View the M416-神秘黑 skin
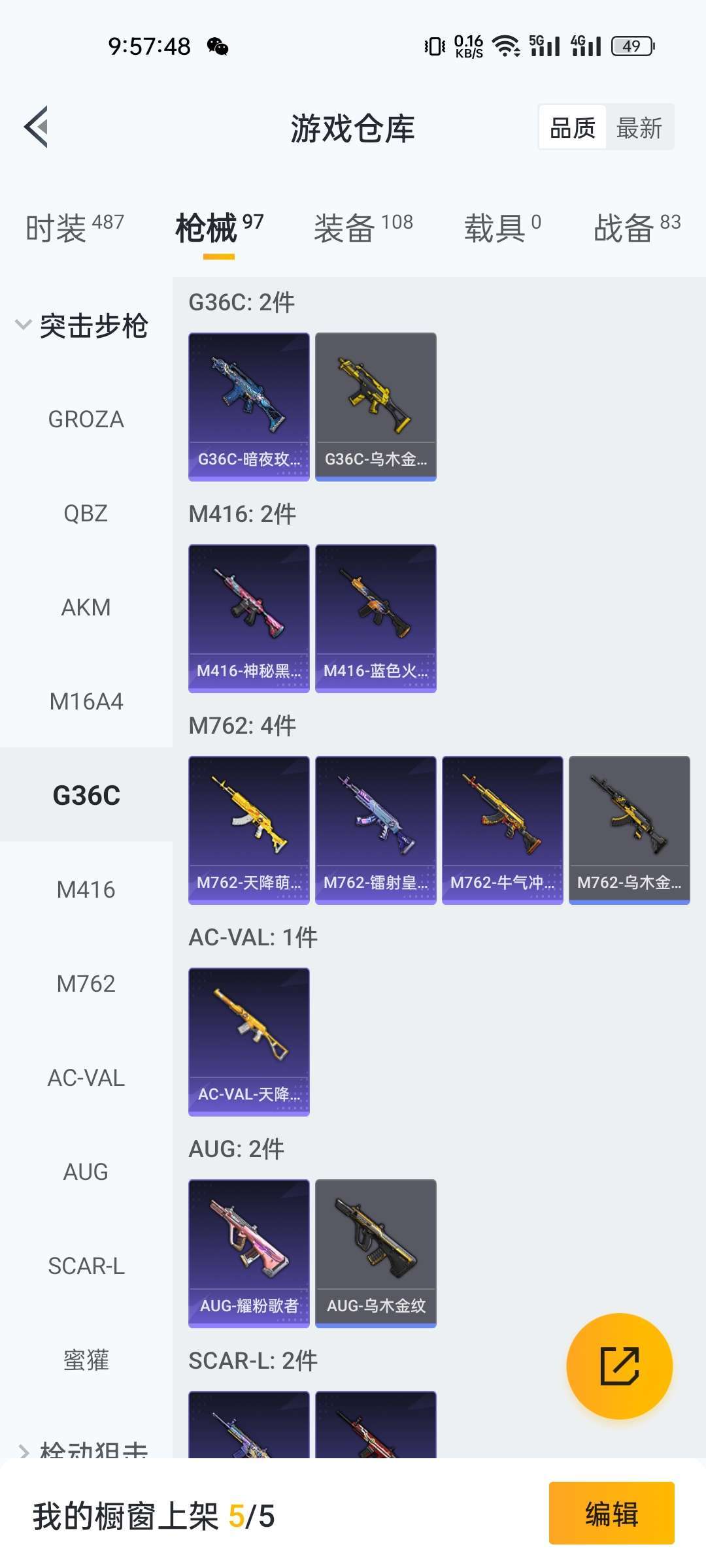The image size is (706, 1568). point(249,618)
